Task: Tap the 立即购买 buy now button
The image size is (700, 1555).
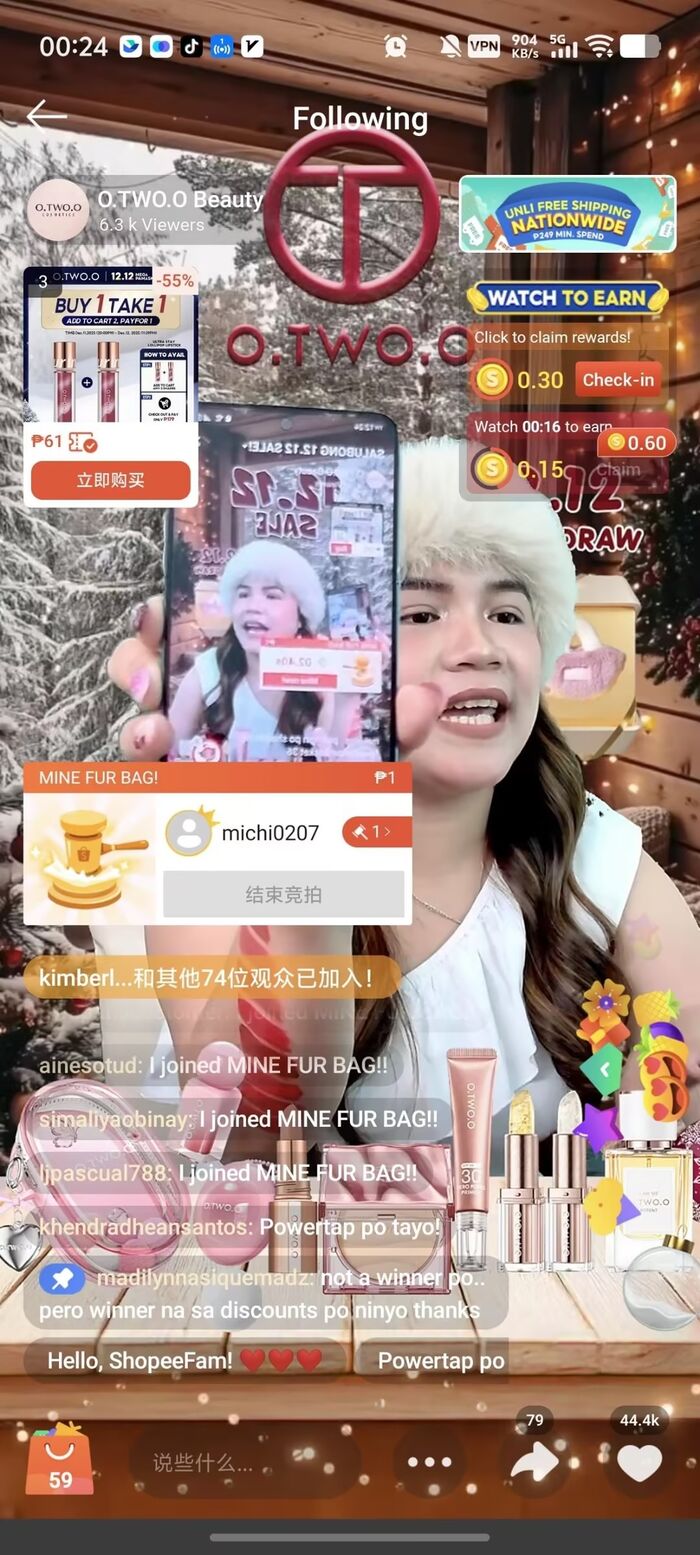Action: point(111,481)
